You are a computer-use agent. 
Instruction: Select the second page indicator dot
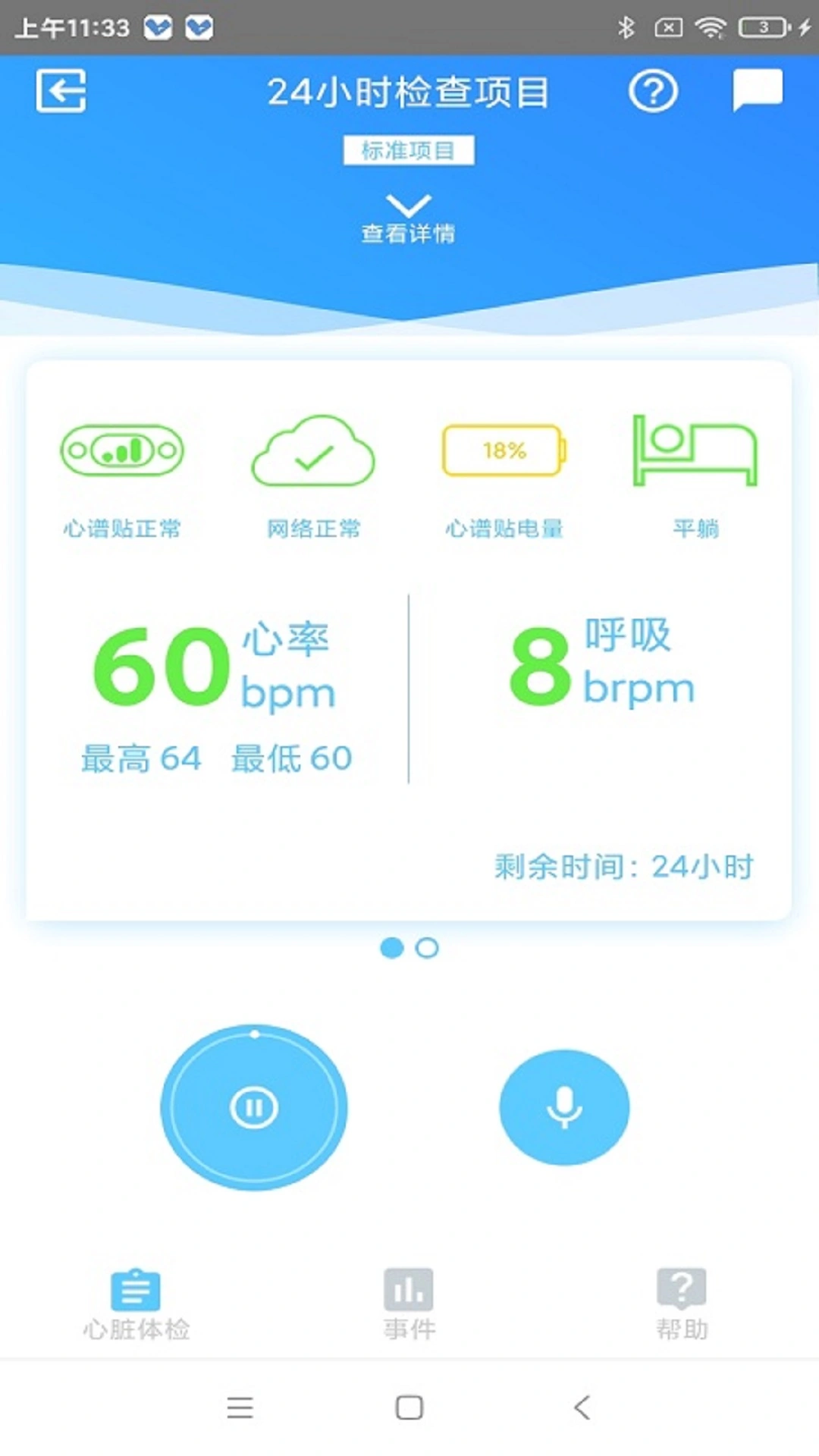click(426, 948)
